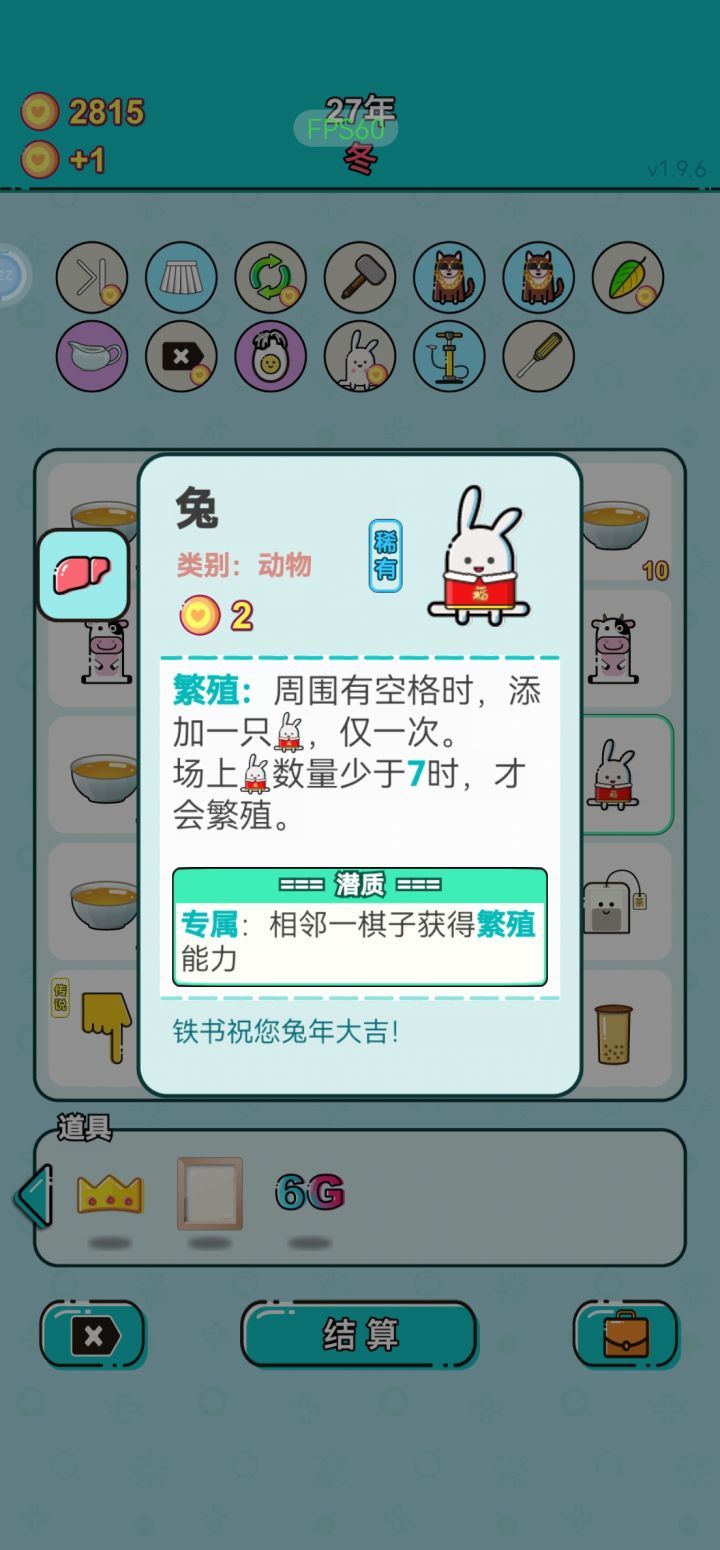Select the first sunglasses dog icon
The height and width of the screenshot is (1550, 720).
point(448,278)
